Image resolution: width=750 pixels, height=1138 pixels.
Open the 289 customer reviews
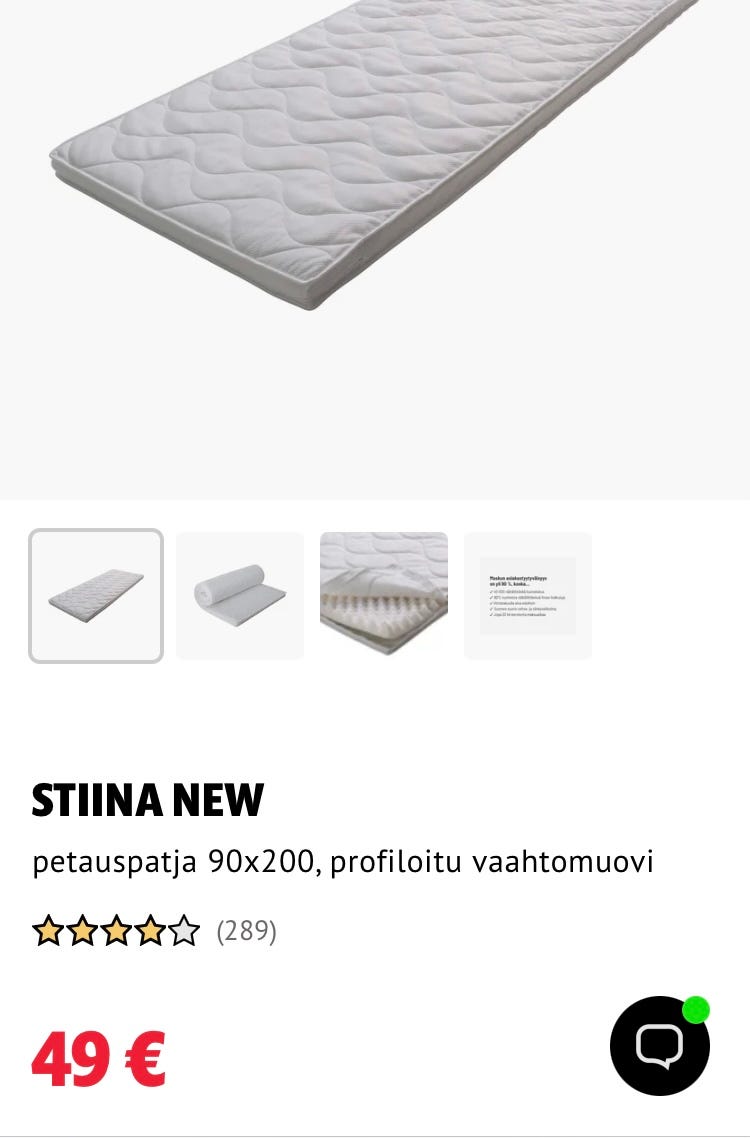click(x=246, y=932)
